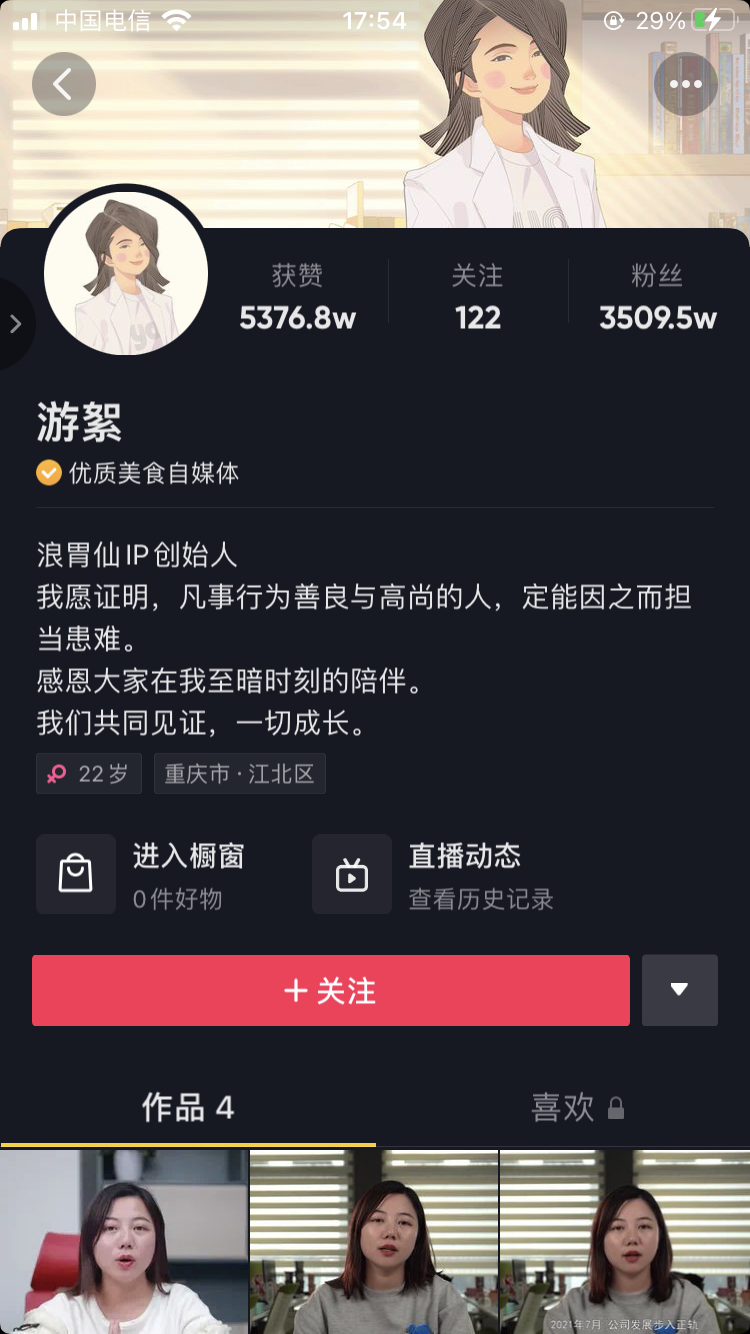Show the 获赞 likes total 5376.8w
The width and height of the screenshot is (750, 1334).
tap(298, 297)
